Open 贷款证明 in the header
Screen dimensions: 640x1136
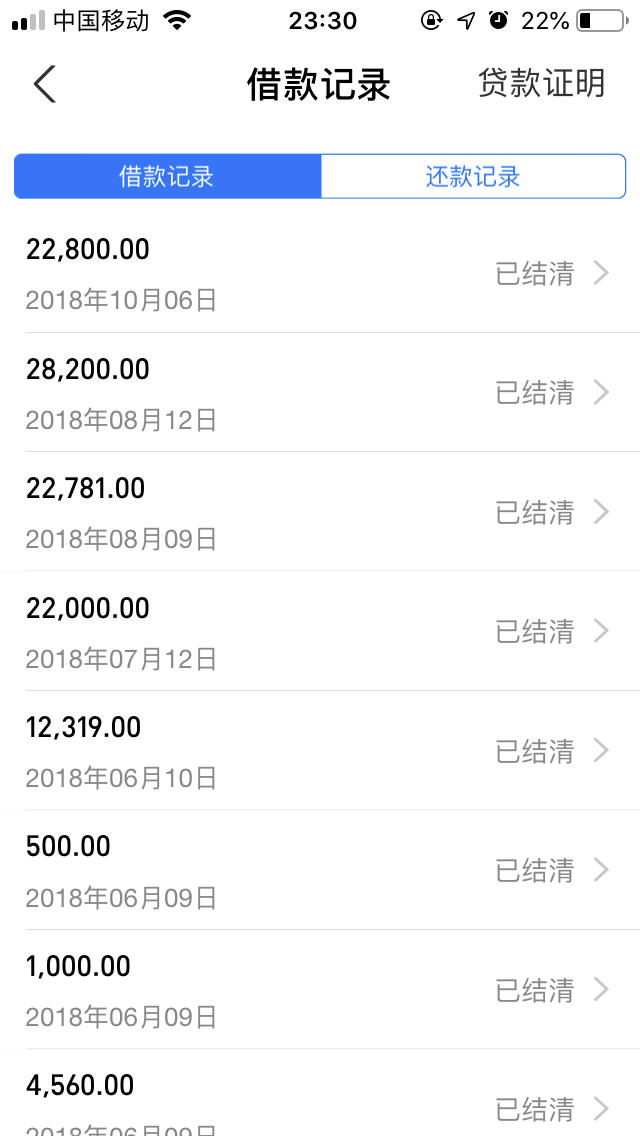(541, 84)
